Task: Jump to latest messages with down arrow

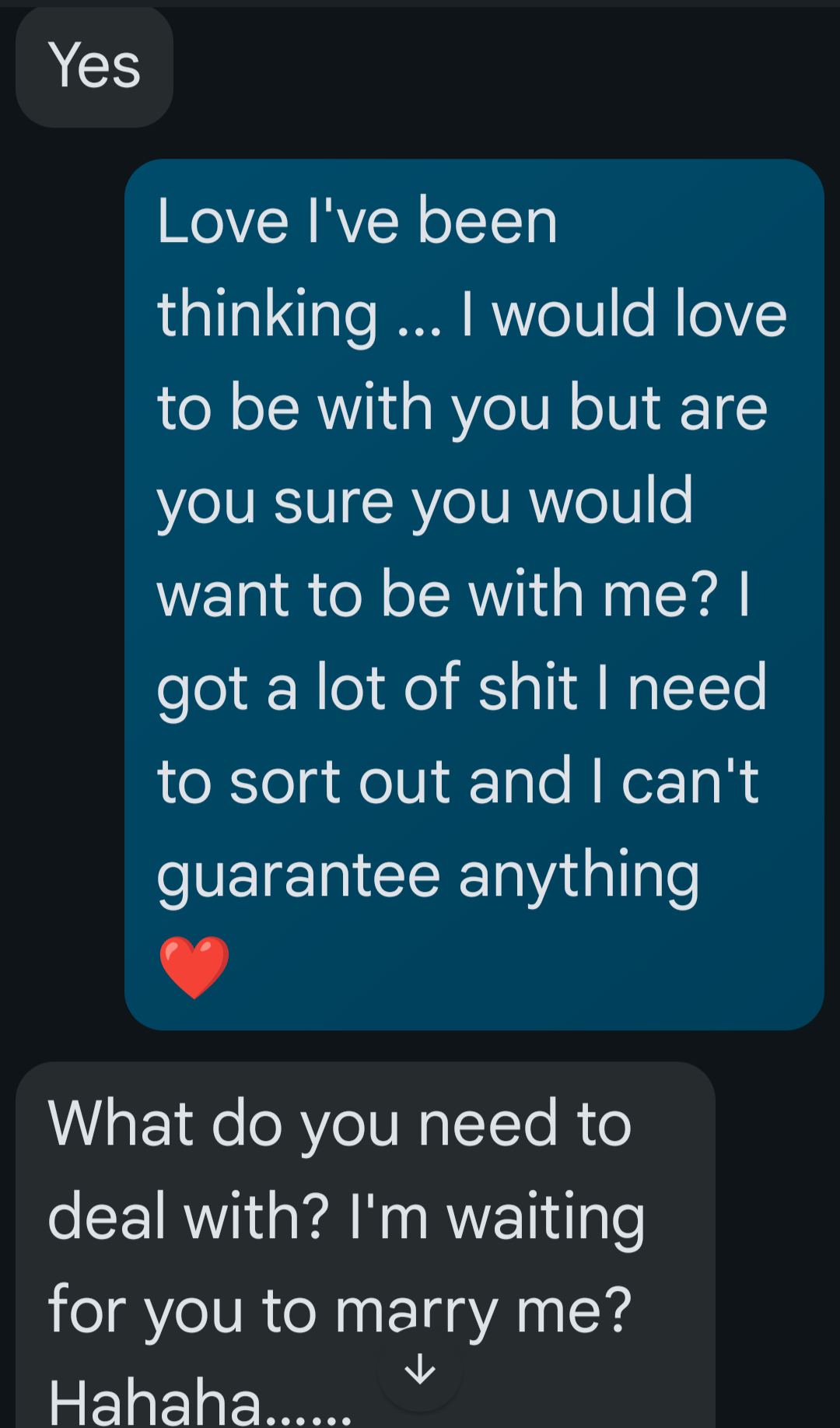Action: pyautogui.click(x=420, y=1369)
